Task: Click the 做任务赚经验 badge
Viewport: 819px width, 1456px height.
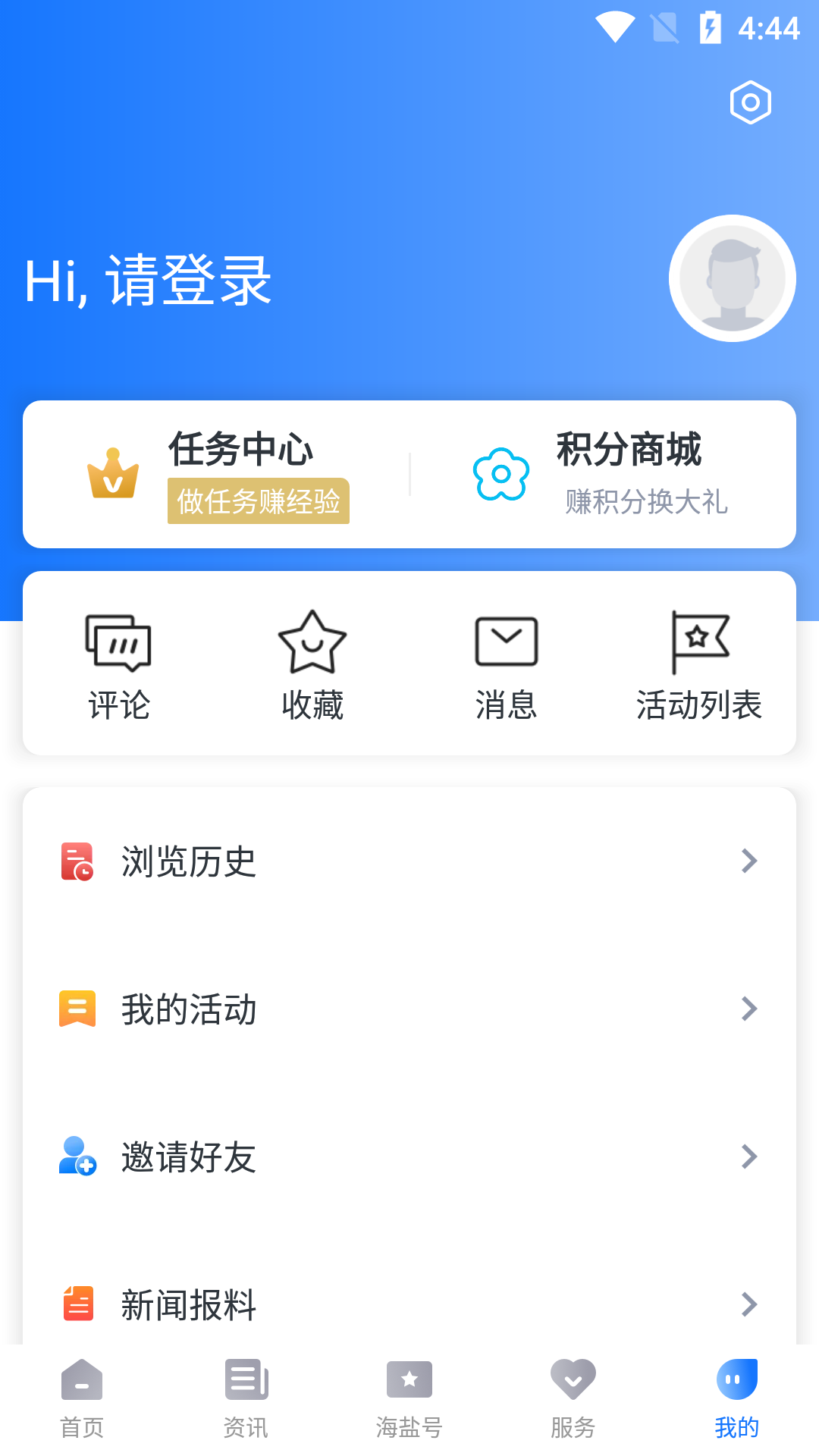Action: click(258, 501)
